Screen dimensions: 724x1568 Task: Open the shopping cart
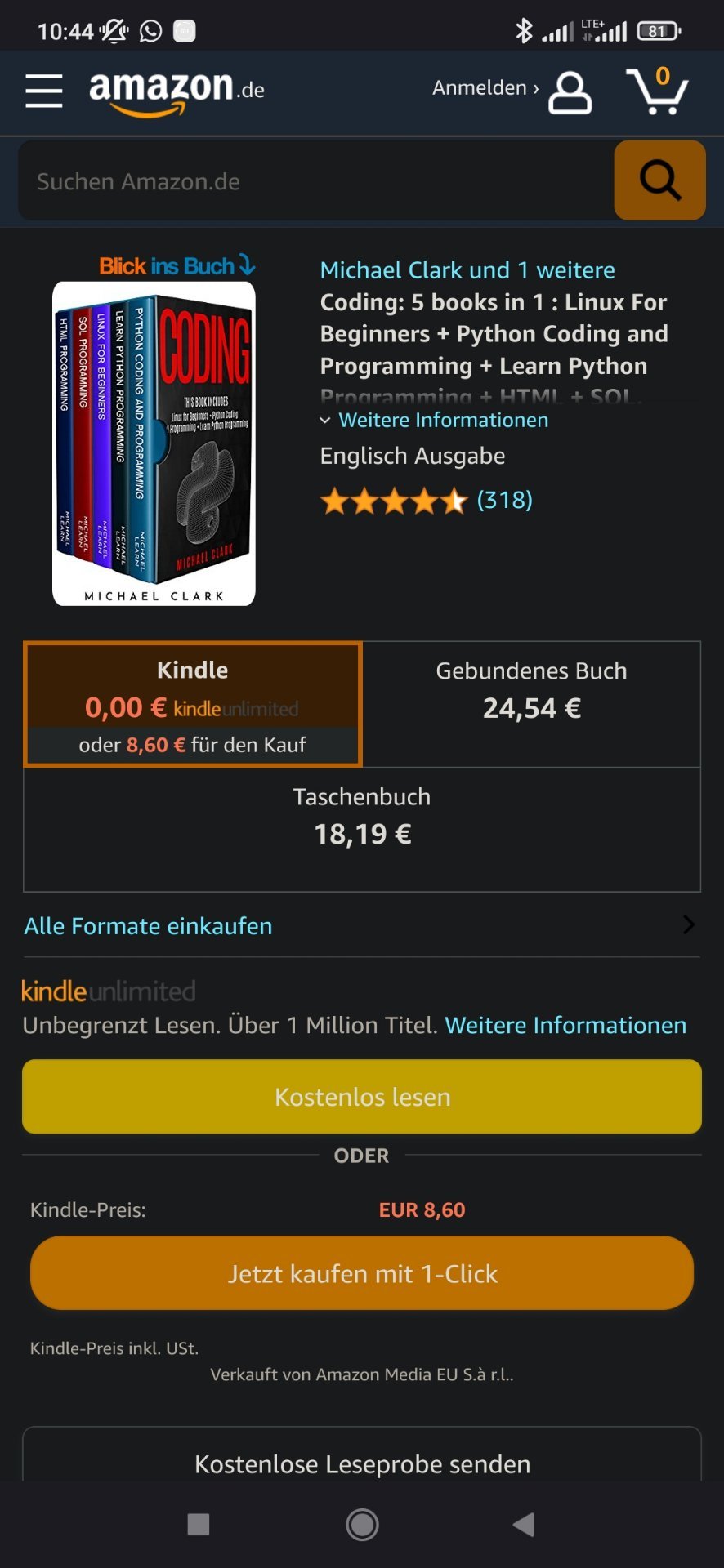(x=657, y=91)
